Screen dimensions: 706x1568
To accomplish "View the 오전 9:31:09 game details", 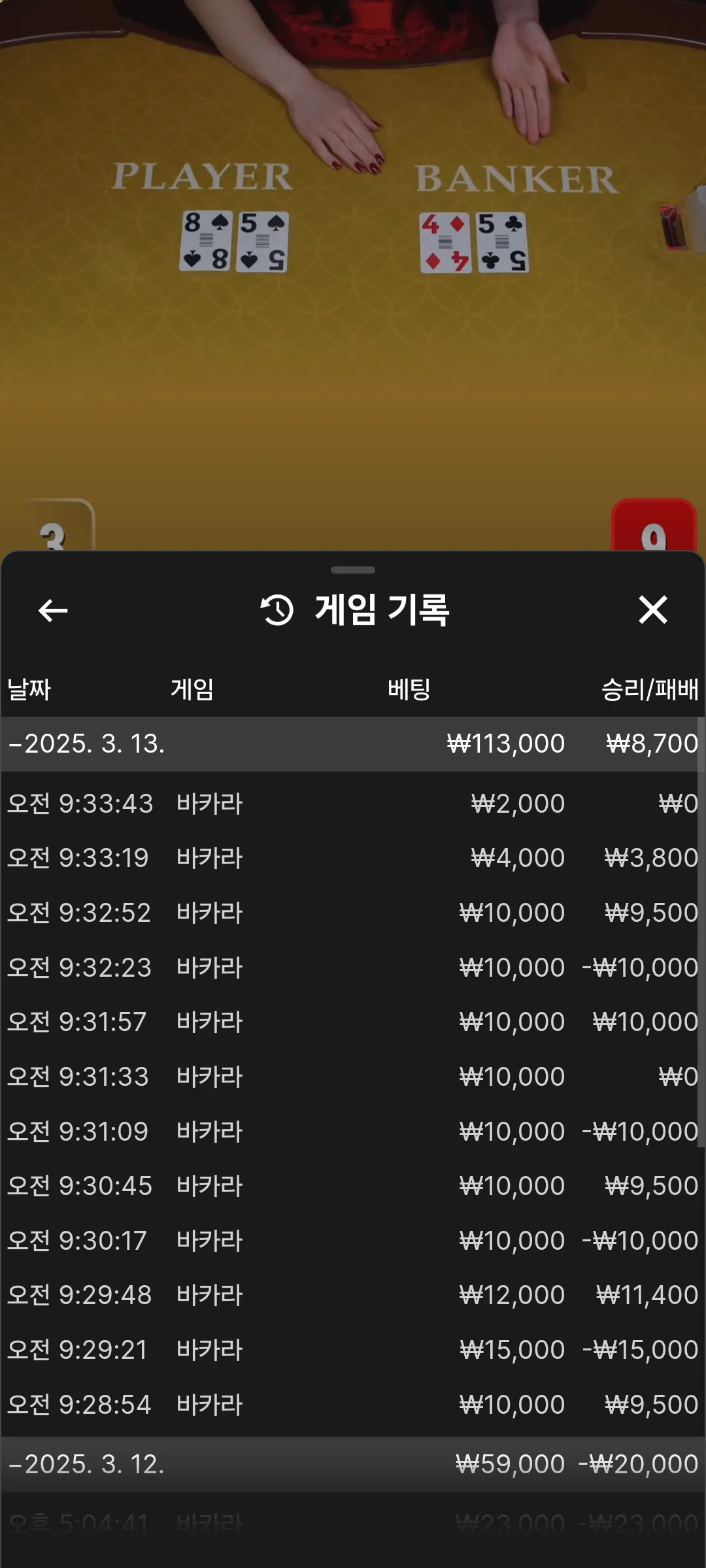I will (353, 1132).
